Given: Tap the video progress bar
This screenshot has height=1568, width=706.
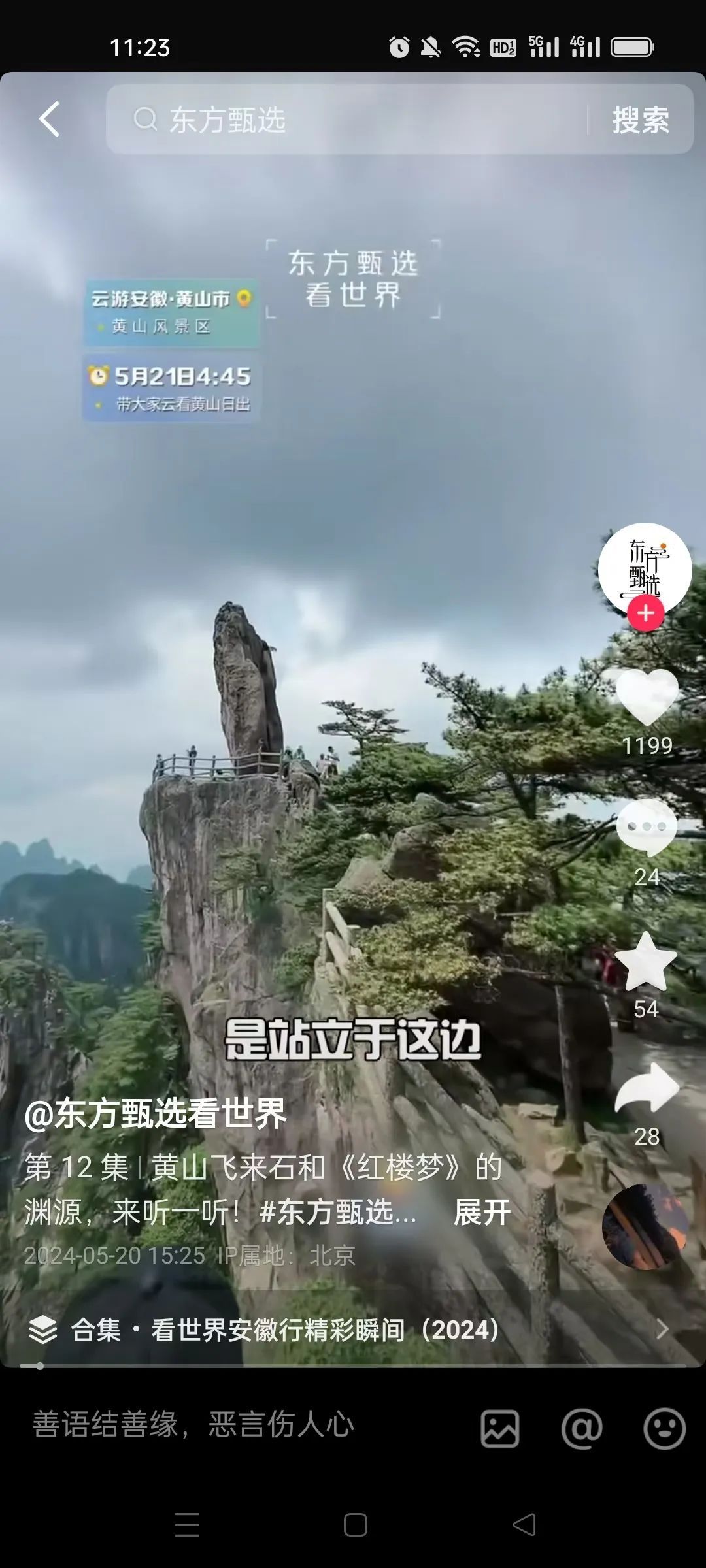Looking at the screenshot, I should click(353, 1365).
